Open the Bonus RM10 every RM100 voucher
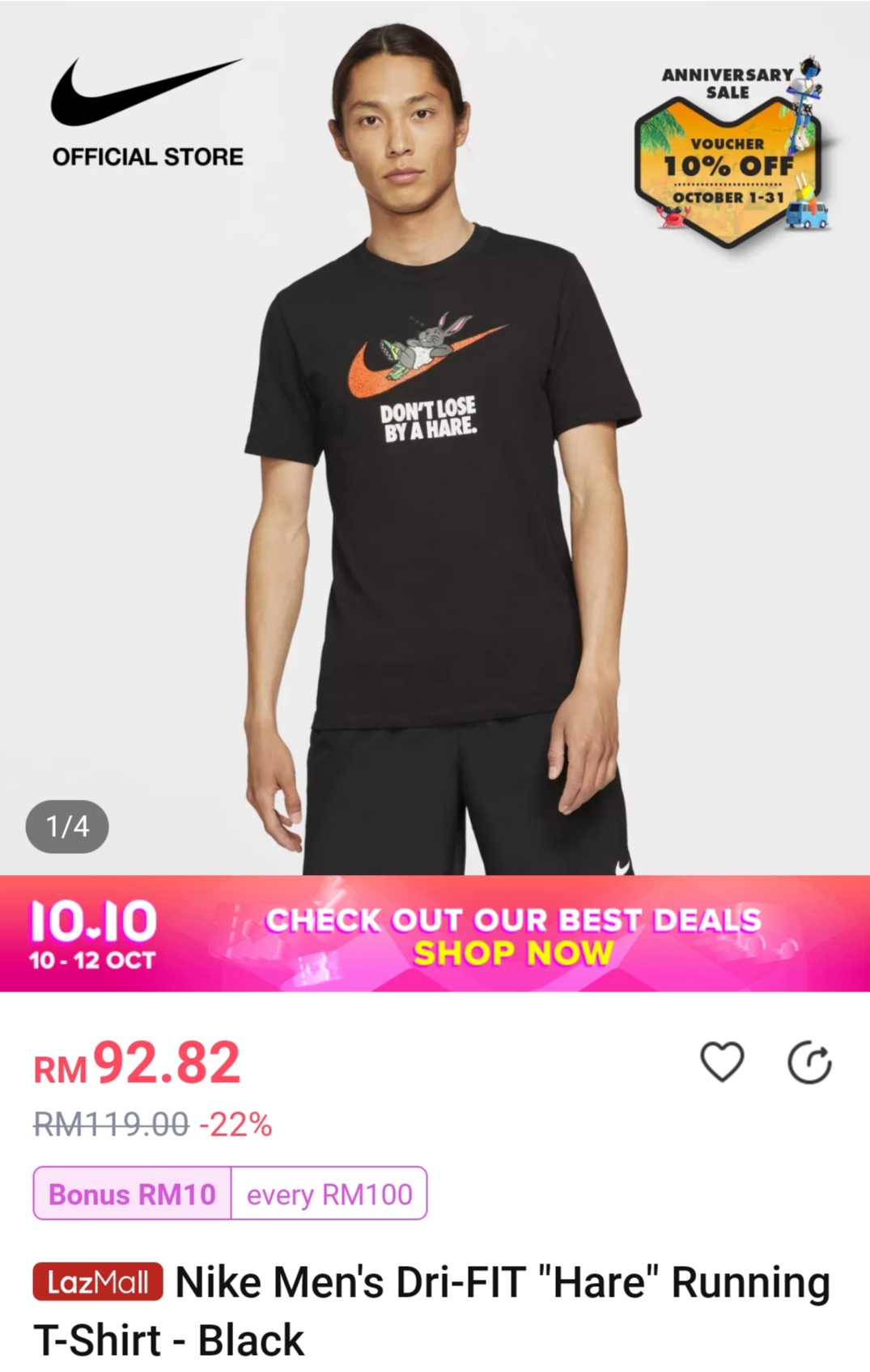The width and height of the screenshot is (870, 1372). [230, 1193]
